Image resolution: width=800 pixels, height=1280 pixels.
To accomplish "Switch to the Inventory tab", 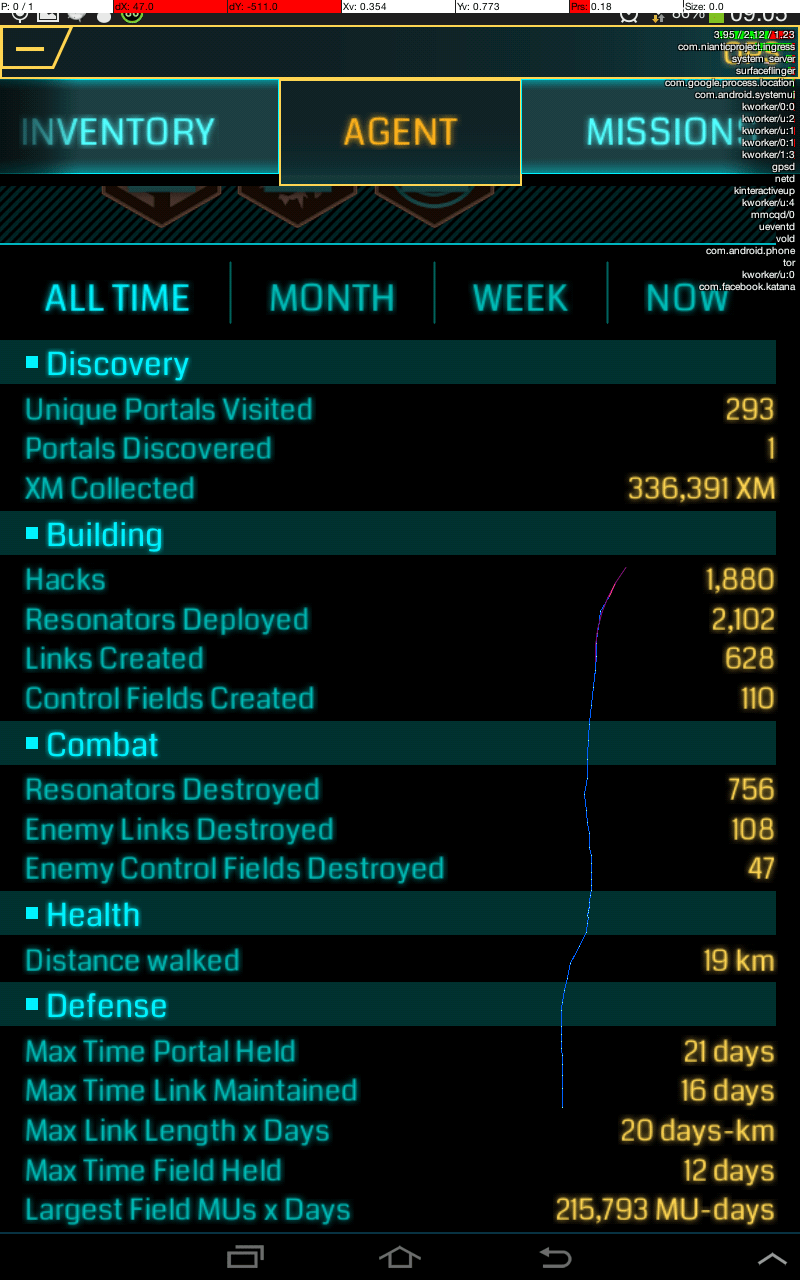I will point(120,132).
